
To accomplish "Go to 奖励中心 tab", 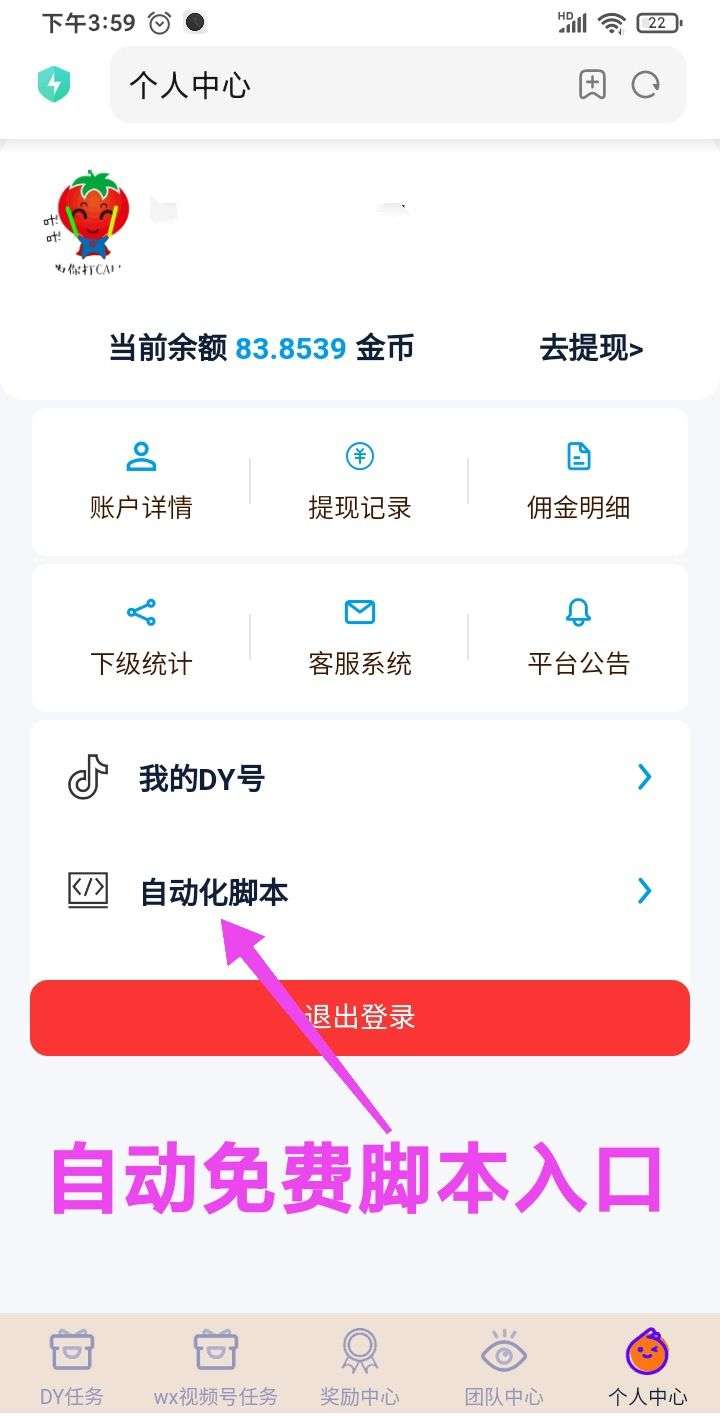I will [x=360, y=1367].
